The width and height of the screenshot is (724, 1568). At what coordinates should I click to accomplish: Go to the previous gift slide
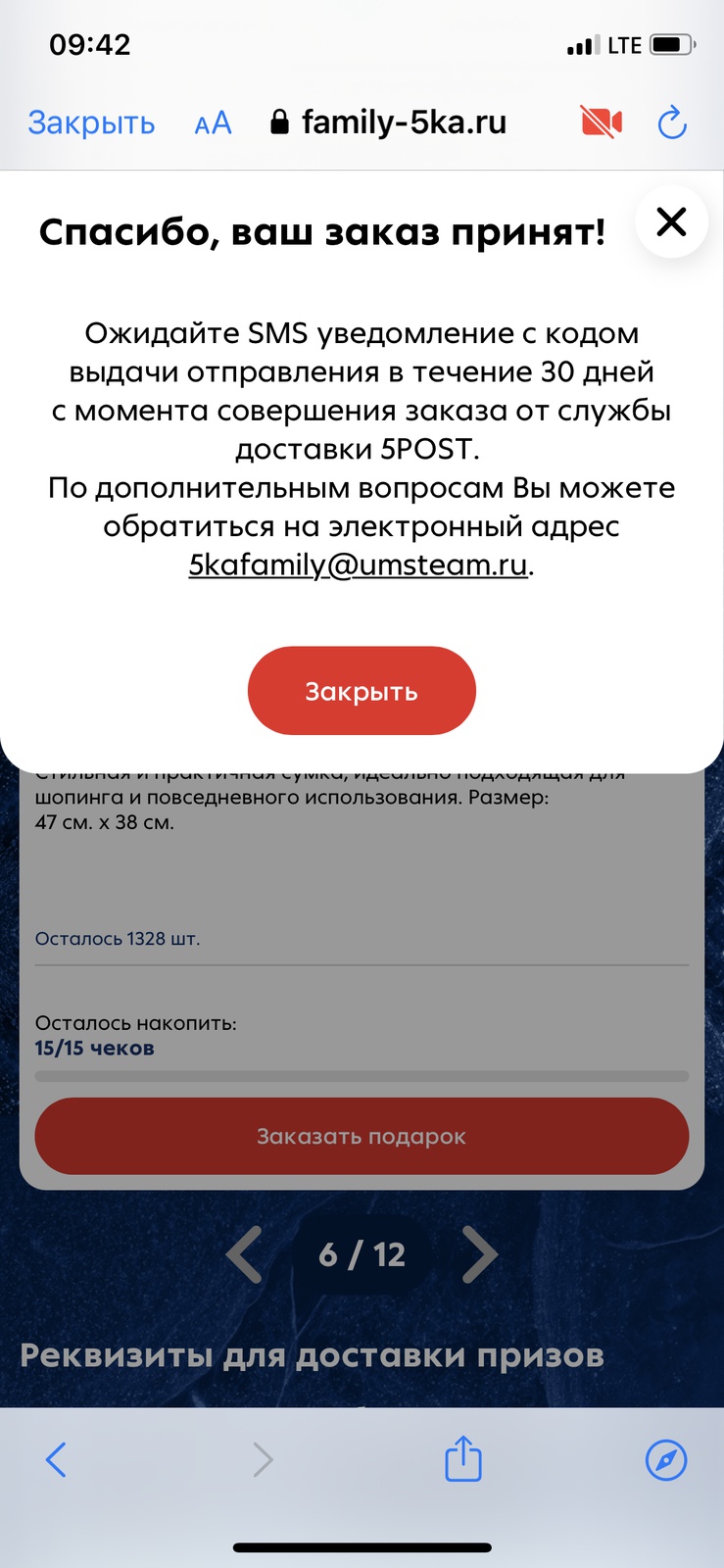(x=244, y=1254)
